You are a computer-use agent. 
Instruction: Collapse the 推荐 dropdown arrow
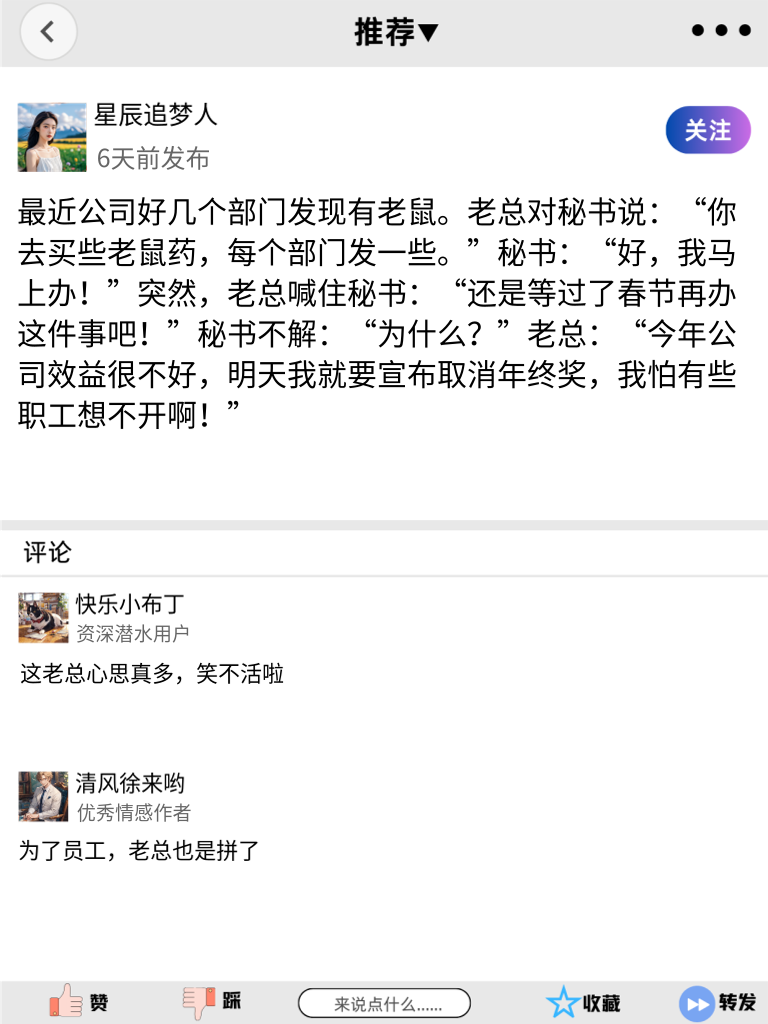(x=429, y=31)
